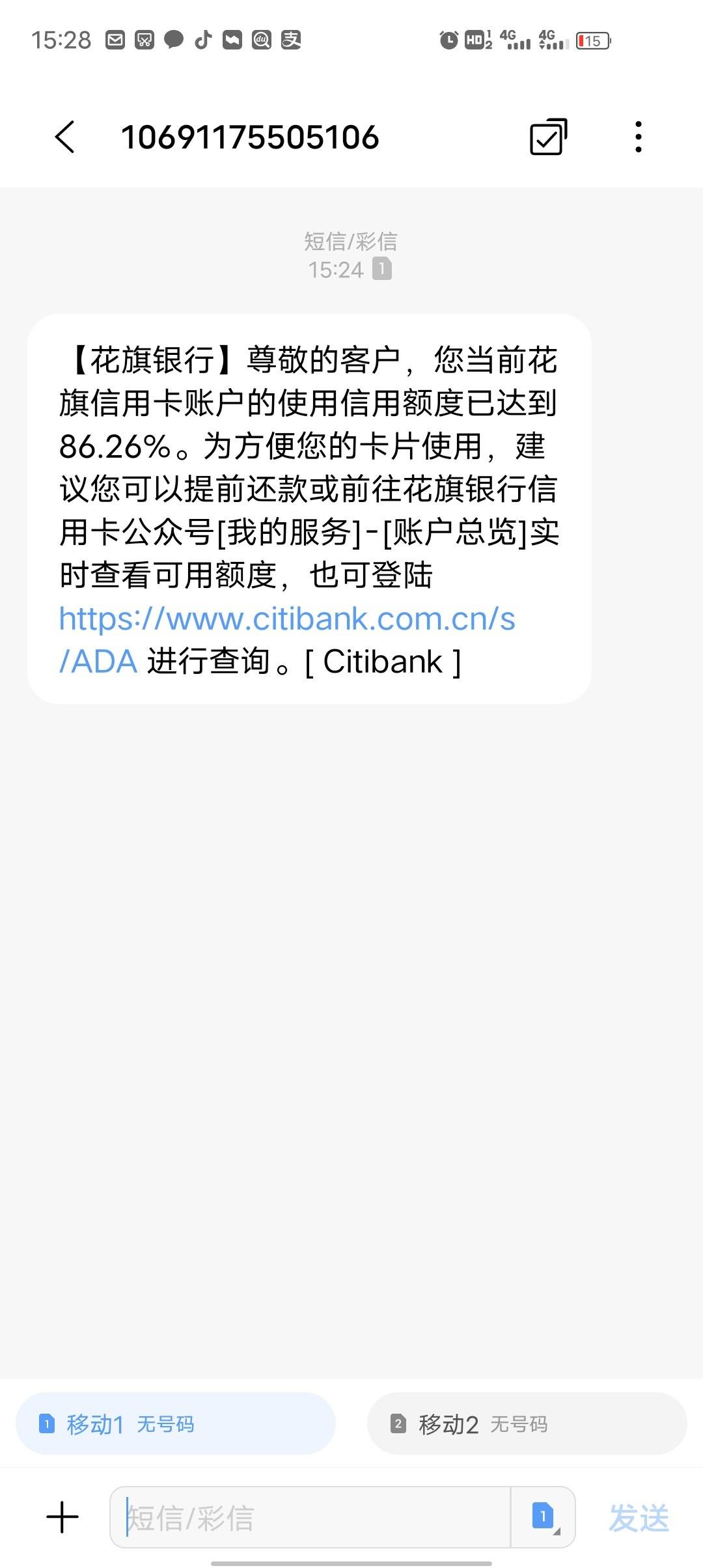Screen dimensions: 703x1568
Task: Tap the 发送 send button
Action: coord(639,1518)
